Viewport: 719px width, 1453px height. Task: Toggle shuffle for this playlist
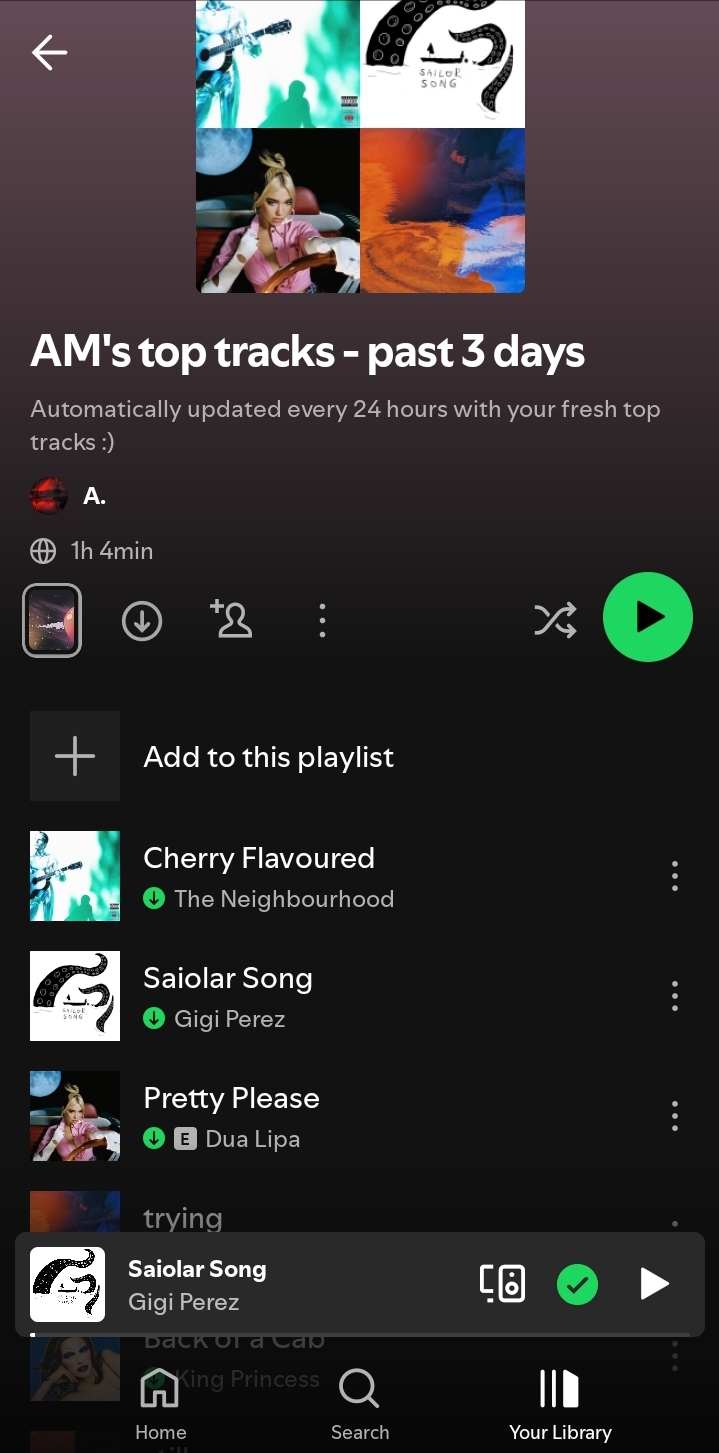[x=555, y=620]
